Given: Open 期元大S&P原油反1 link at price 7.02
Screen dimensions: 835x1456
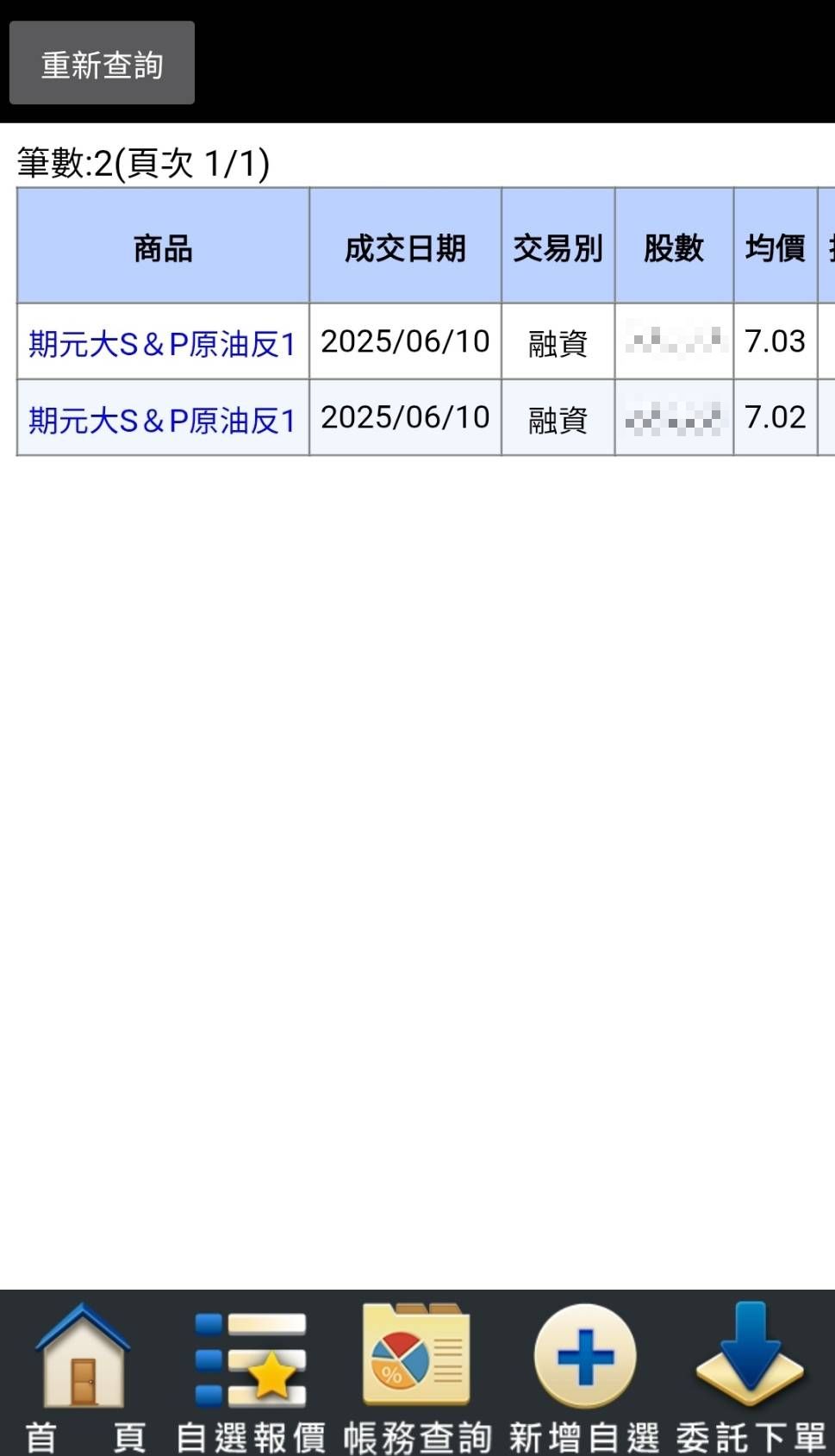Looking at the screenshot, I should 162,419.
